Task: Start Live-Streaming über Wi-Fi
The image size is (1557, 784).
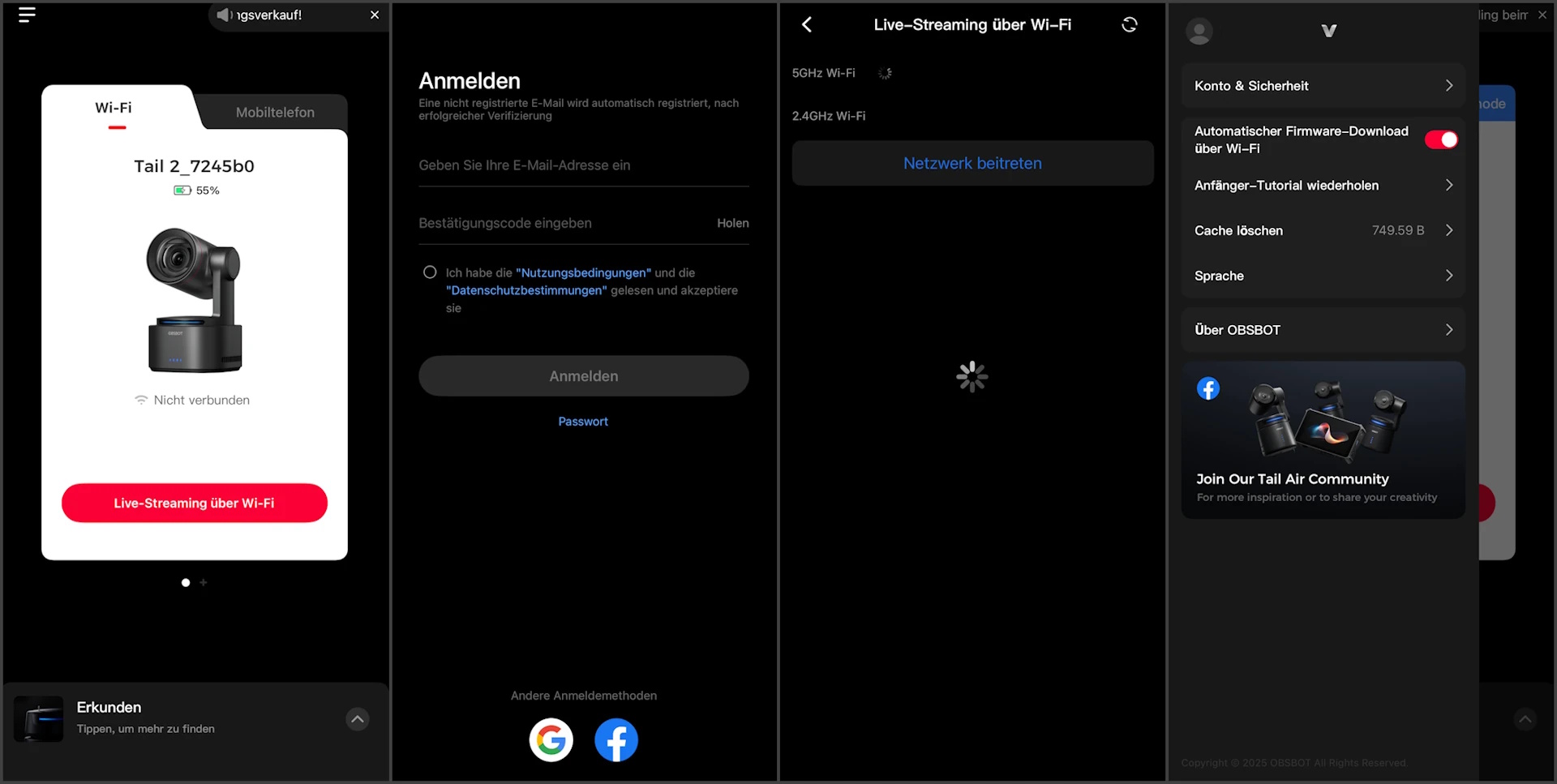Action: coord(195,503)
